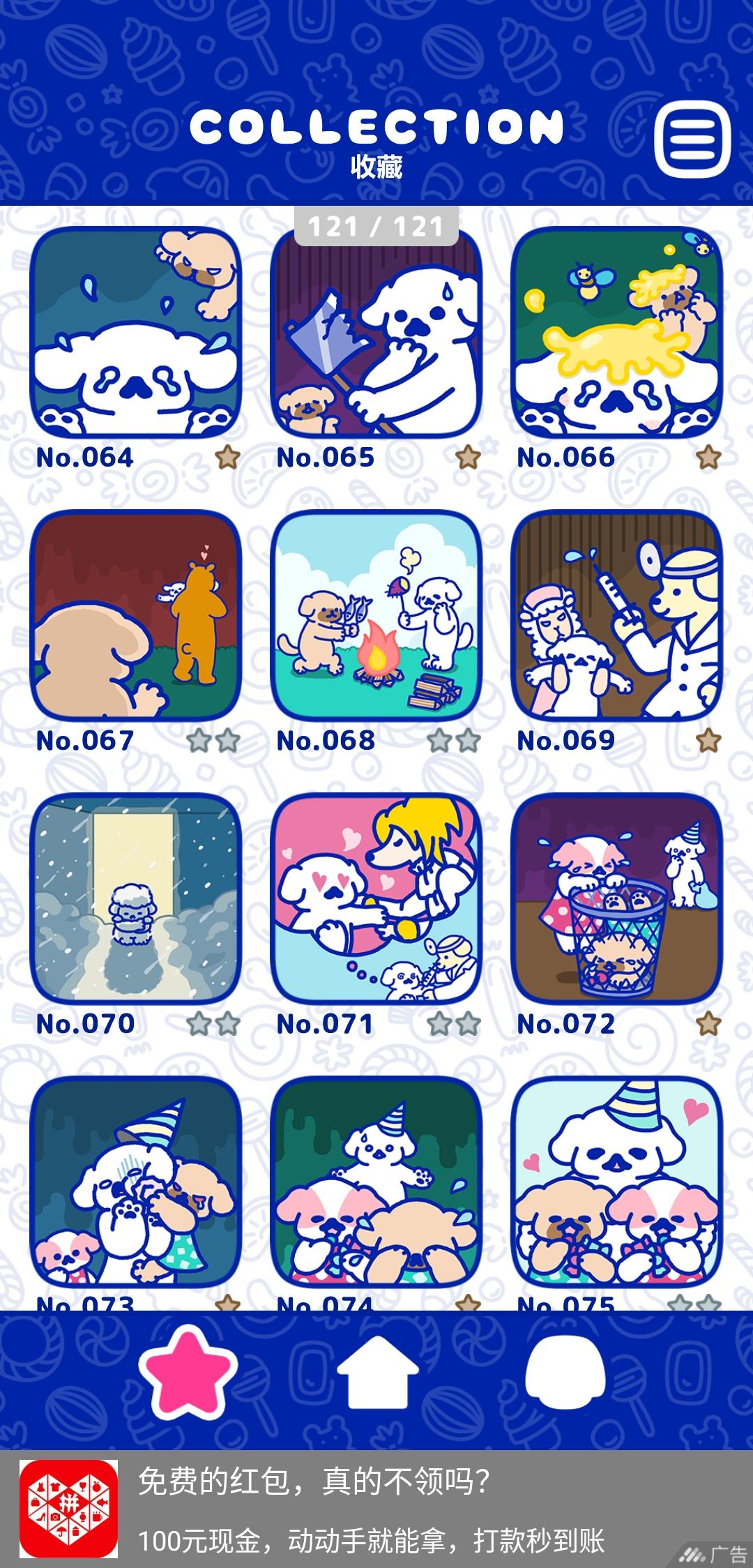Screen dimensions: 753x1568
Task: Open collection item No.064
Action: pos(136,333)
